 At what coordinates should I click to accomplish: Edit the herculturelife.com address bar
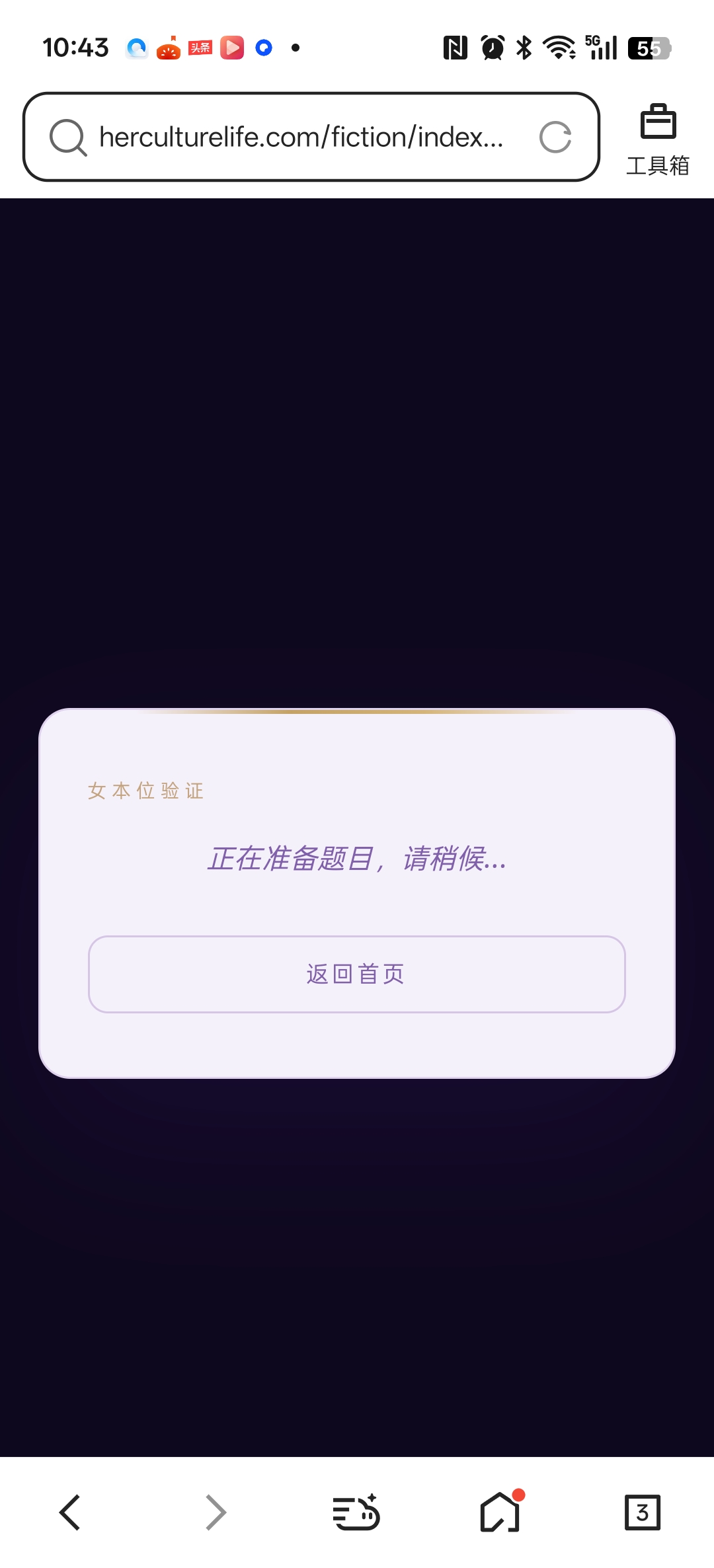(301, 137)
